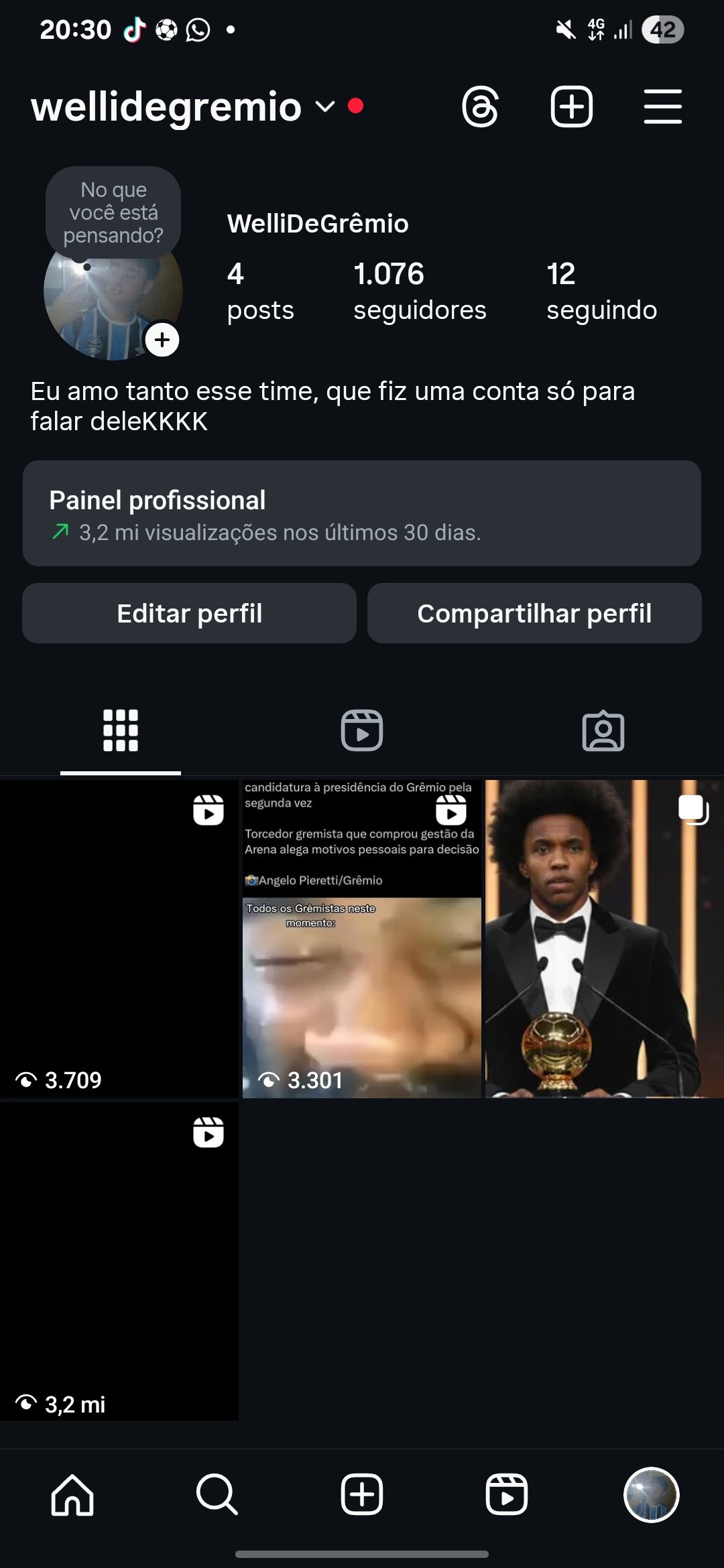Open the hamburger menu
This screenshot has height=1568, width=724.
662,107
